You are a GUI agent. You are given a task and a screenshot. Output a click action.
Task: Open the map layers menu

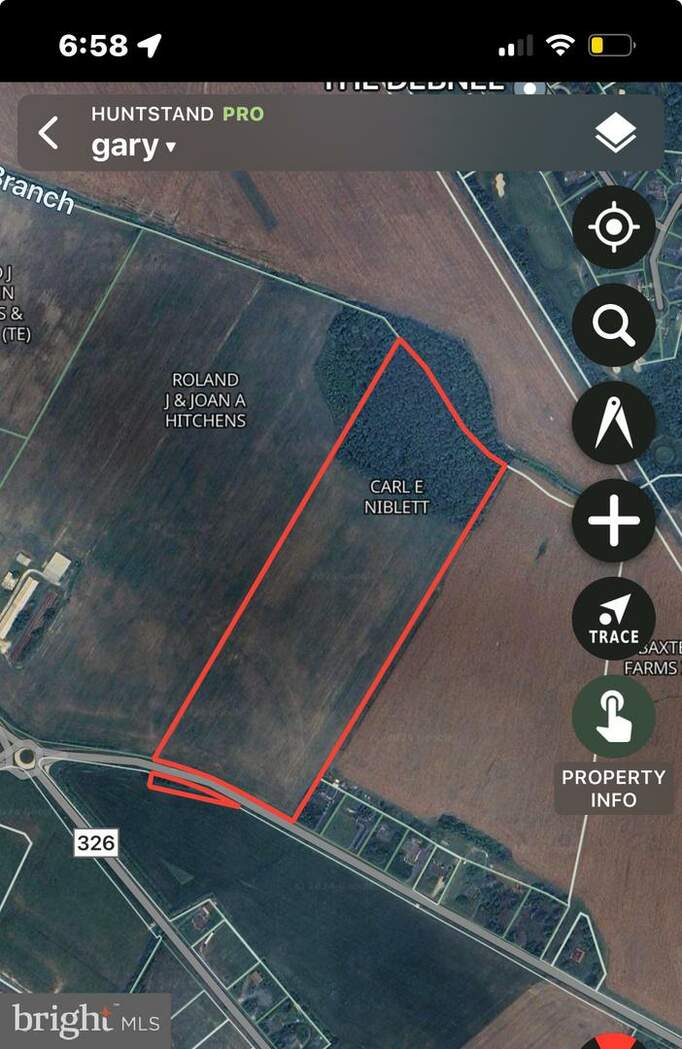pos(615,132)
